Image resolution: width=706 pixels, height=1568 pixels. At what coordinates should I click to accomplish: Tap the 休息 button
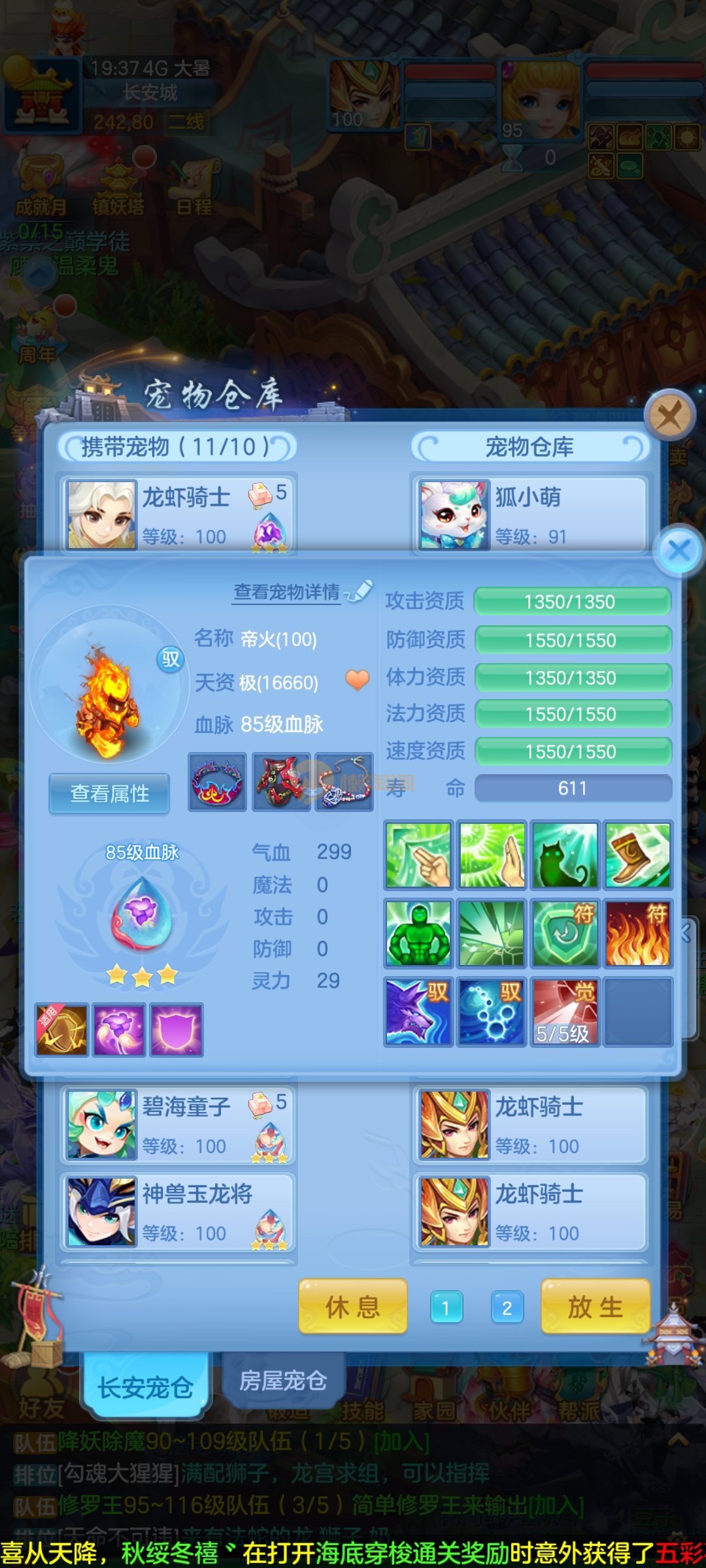click(x=352, y=1307)
